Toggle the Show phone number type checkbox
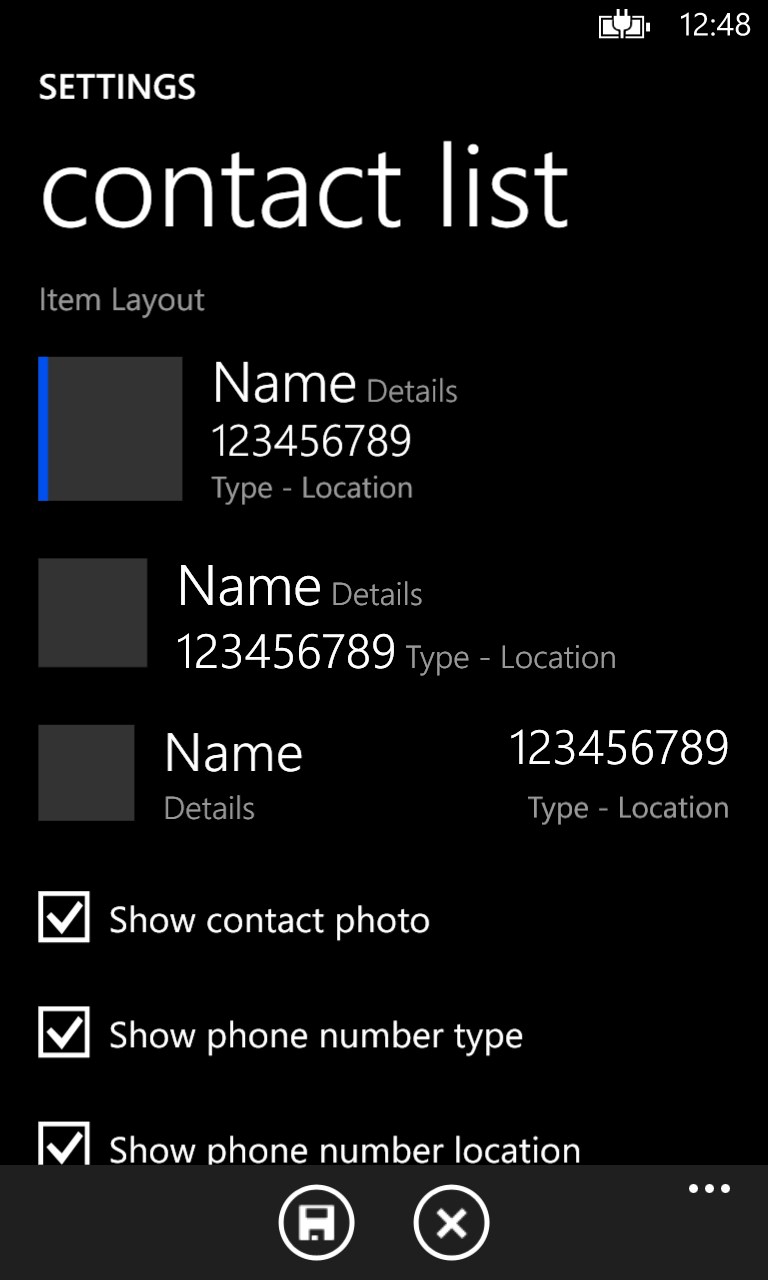 point(64,1033)
